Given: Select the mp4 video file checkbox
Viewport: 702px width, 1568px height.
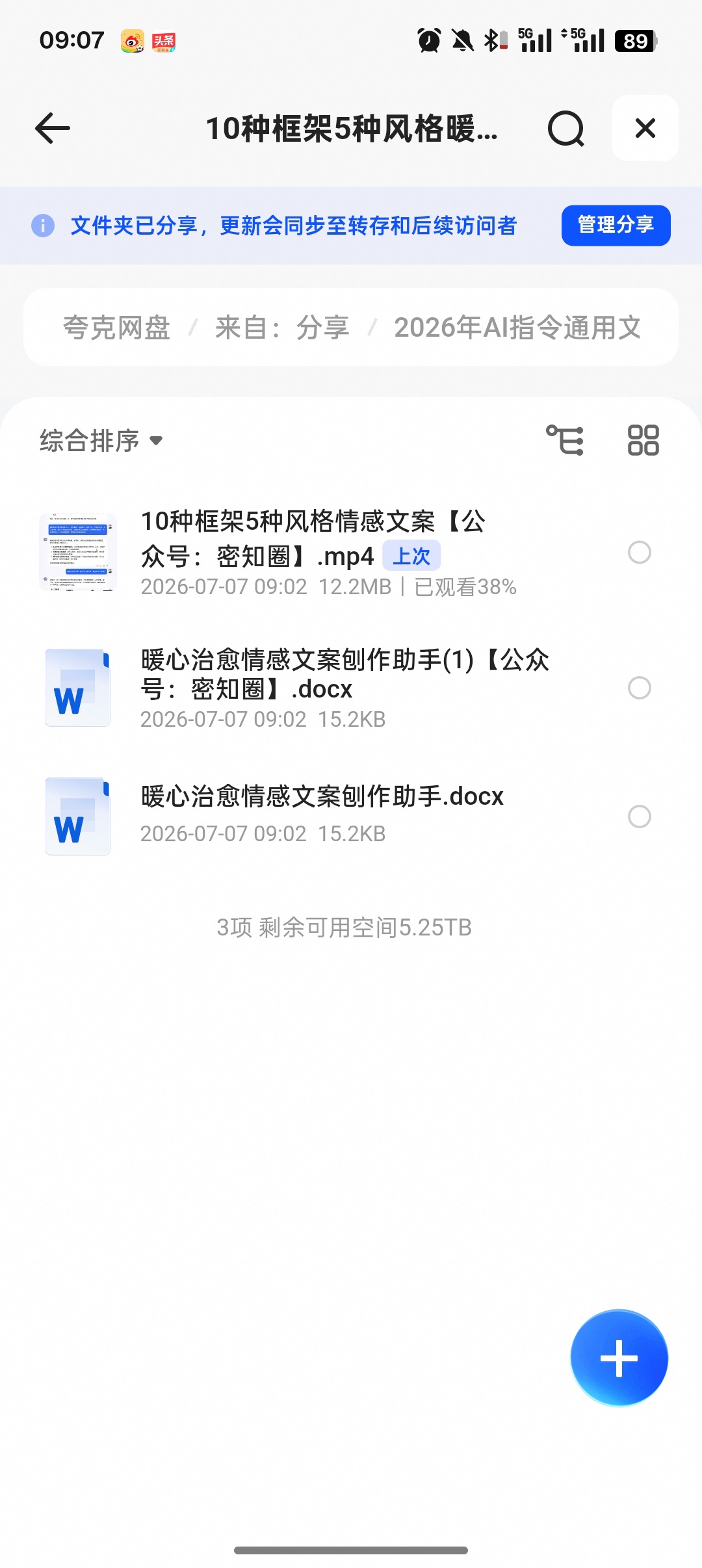Looking at the screenshot, I should (x=639, y=552).
